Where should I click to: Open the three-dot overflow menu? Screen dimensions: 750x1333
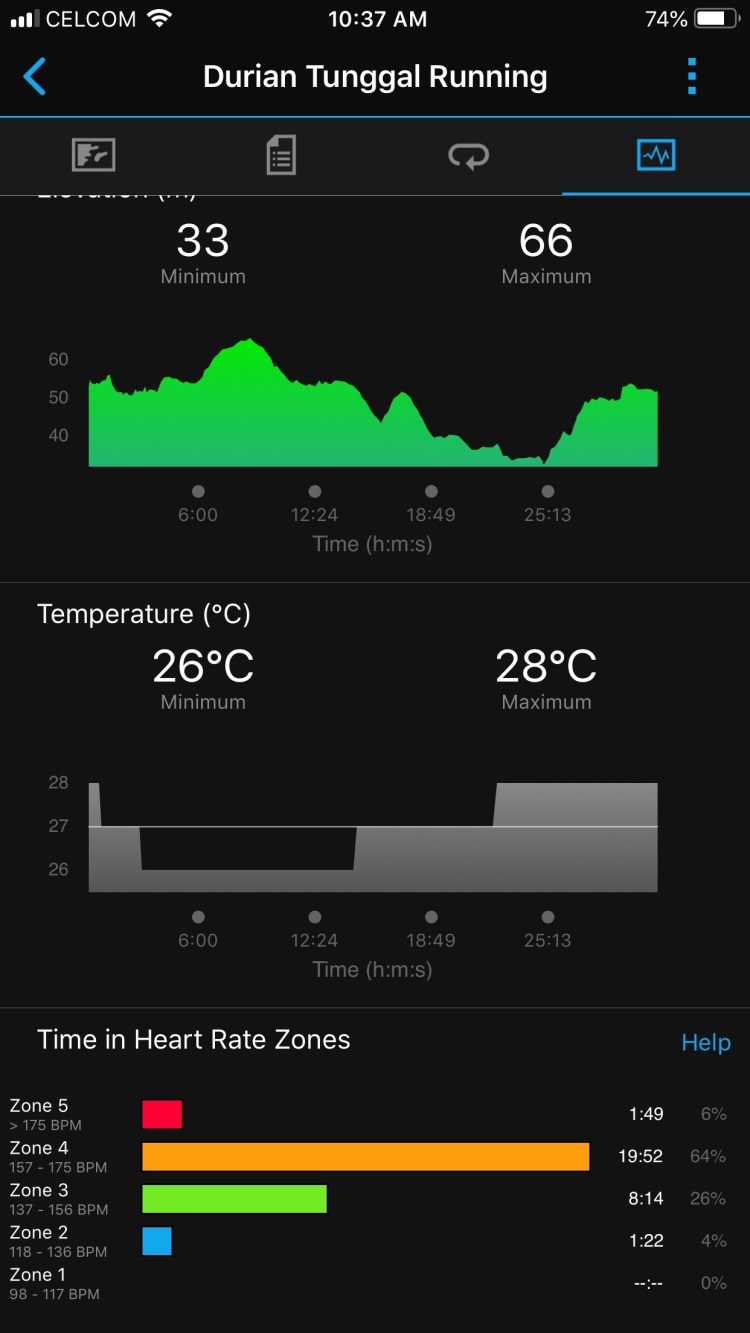[691, 77]
